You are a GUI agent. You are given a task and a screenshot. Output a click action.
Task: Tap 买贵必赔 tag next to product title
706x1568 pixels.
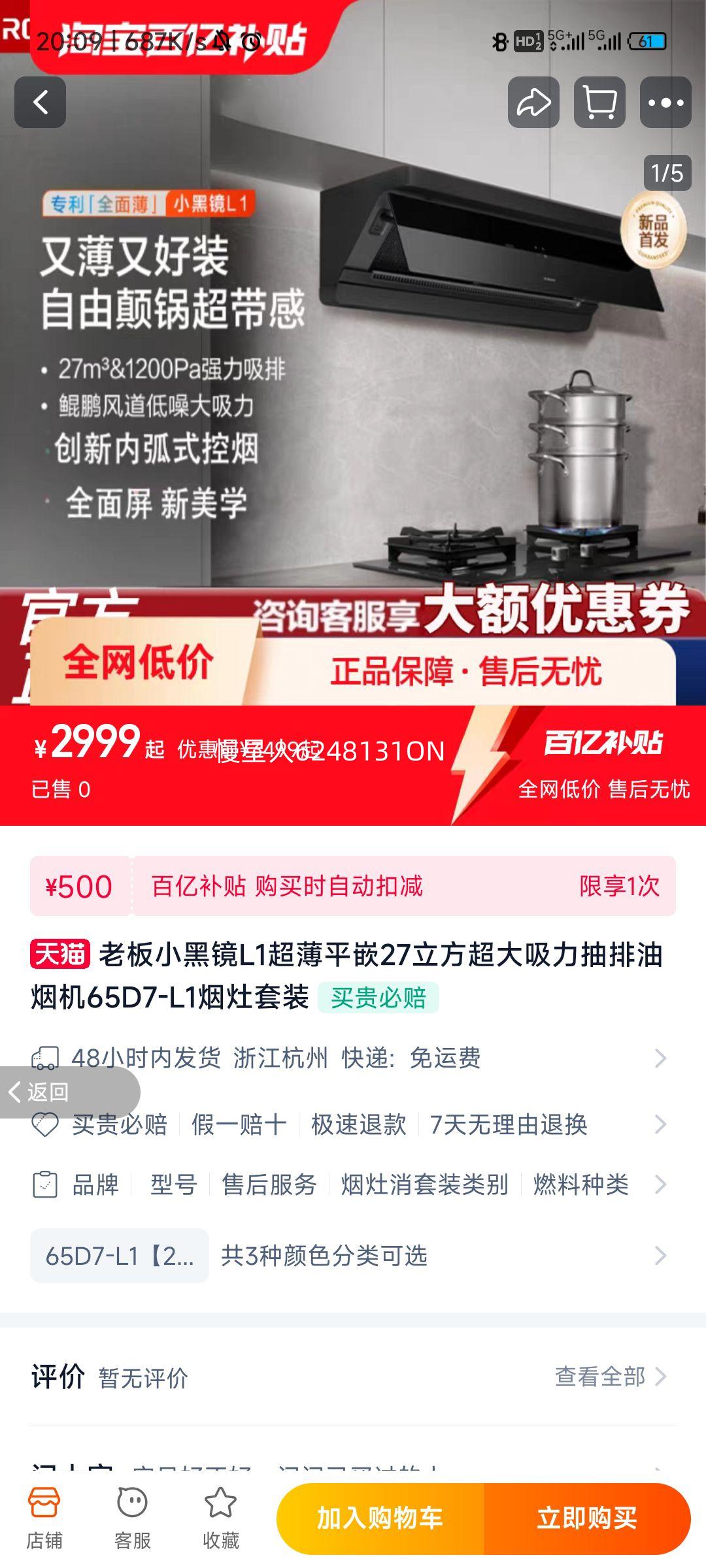(378, 997)
